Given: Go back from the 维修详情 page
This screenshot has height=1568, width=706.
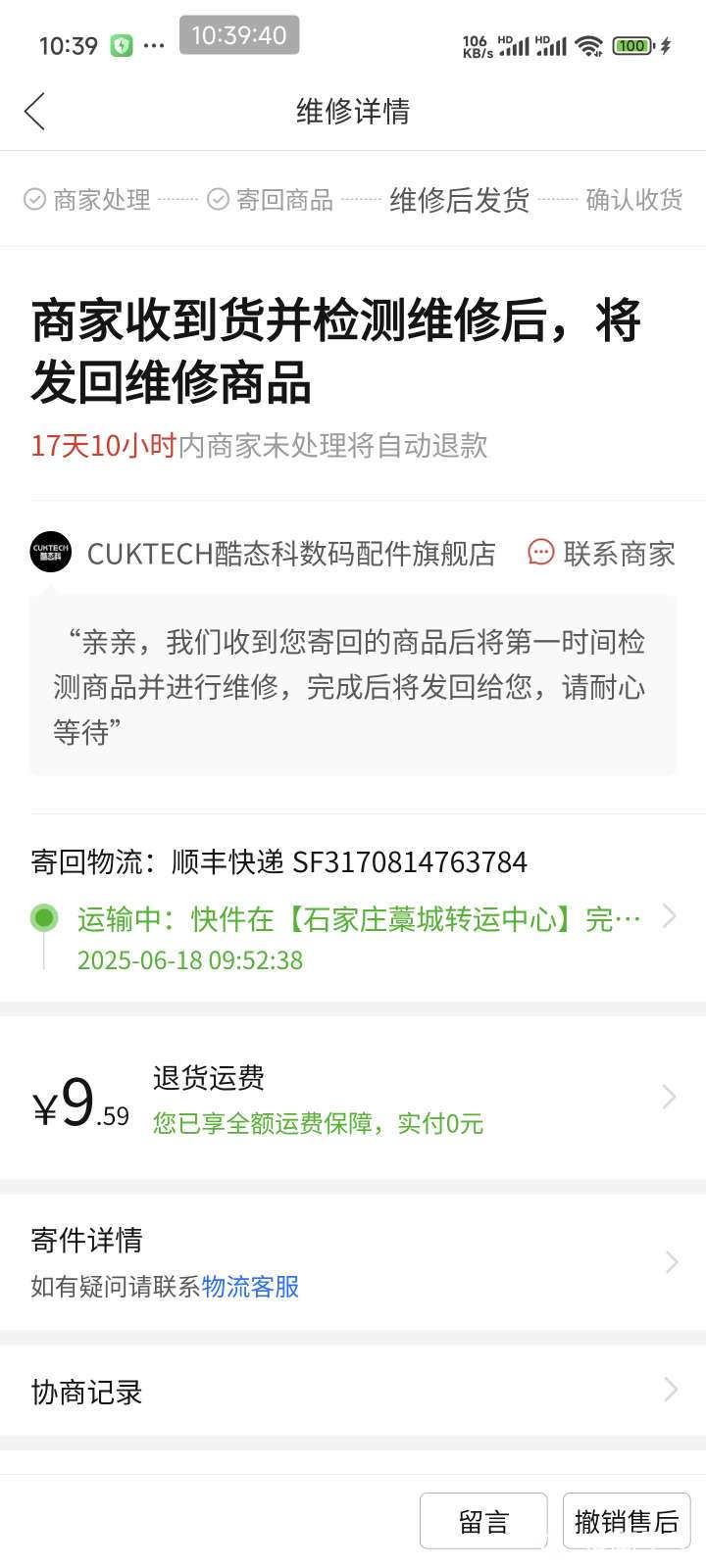Looking at the screenshot, I should click(35, 112).
